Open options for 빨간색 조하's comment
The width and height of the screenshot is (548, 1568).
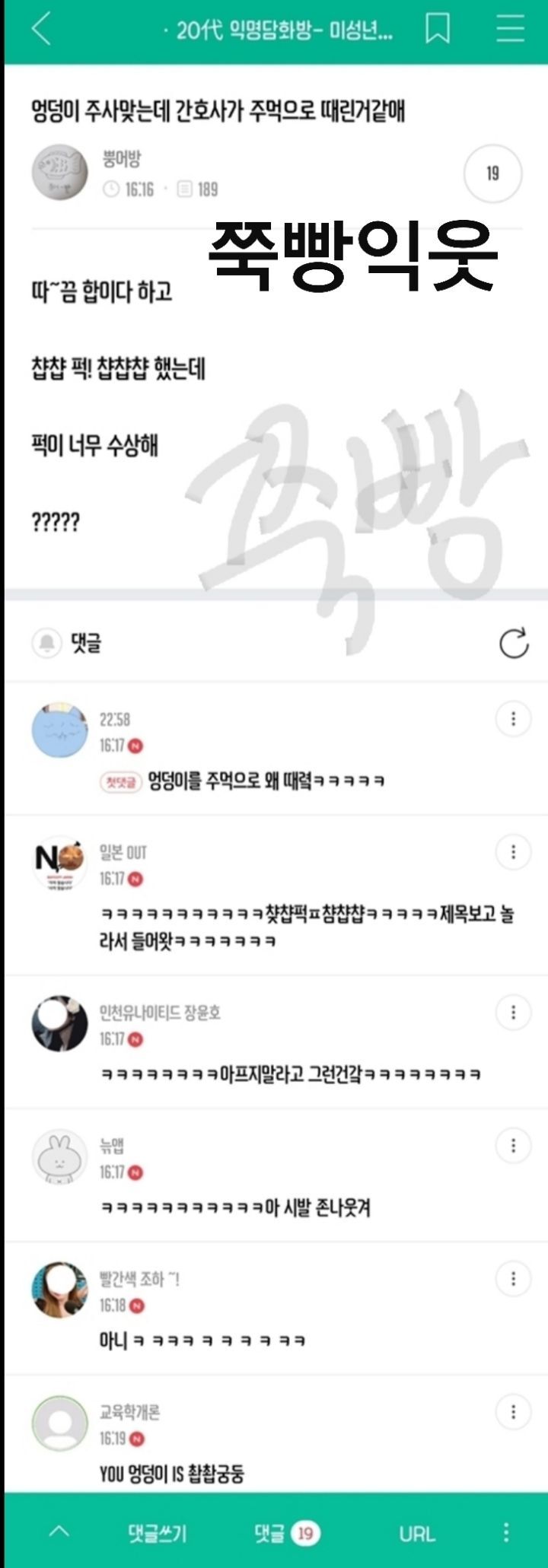point(513,1279)
